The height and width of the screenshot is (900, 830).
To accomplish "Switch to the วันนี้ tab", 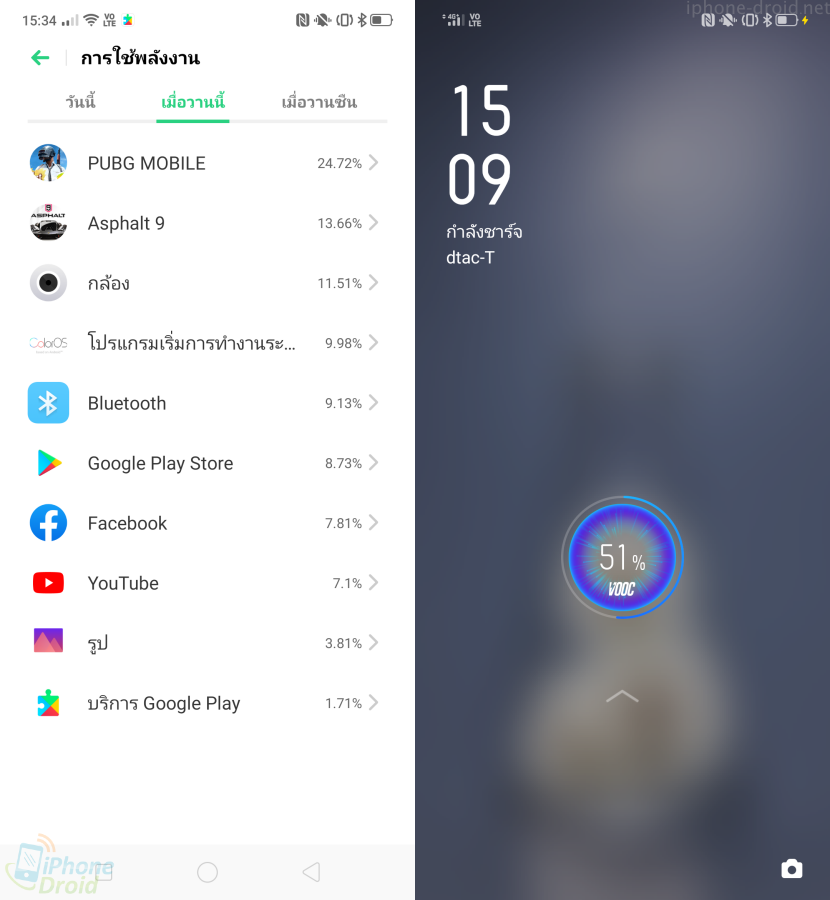I will 80,102.
